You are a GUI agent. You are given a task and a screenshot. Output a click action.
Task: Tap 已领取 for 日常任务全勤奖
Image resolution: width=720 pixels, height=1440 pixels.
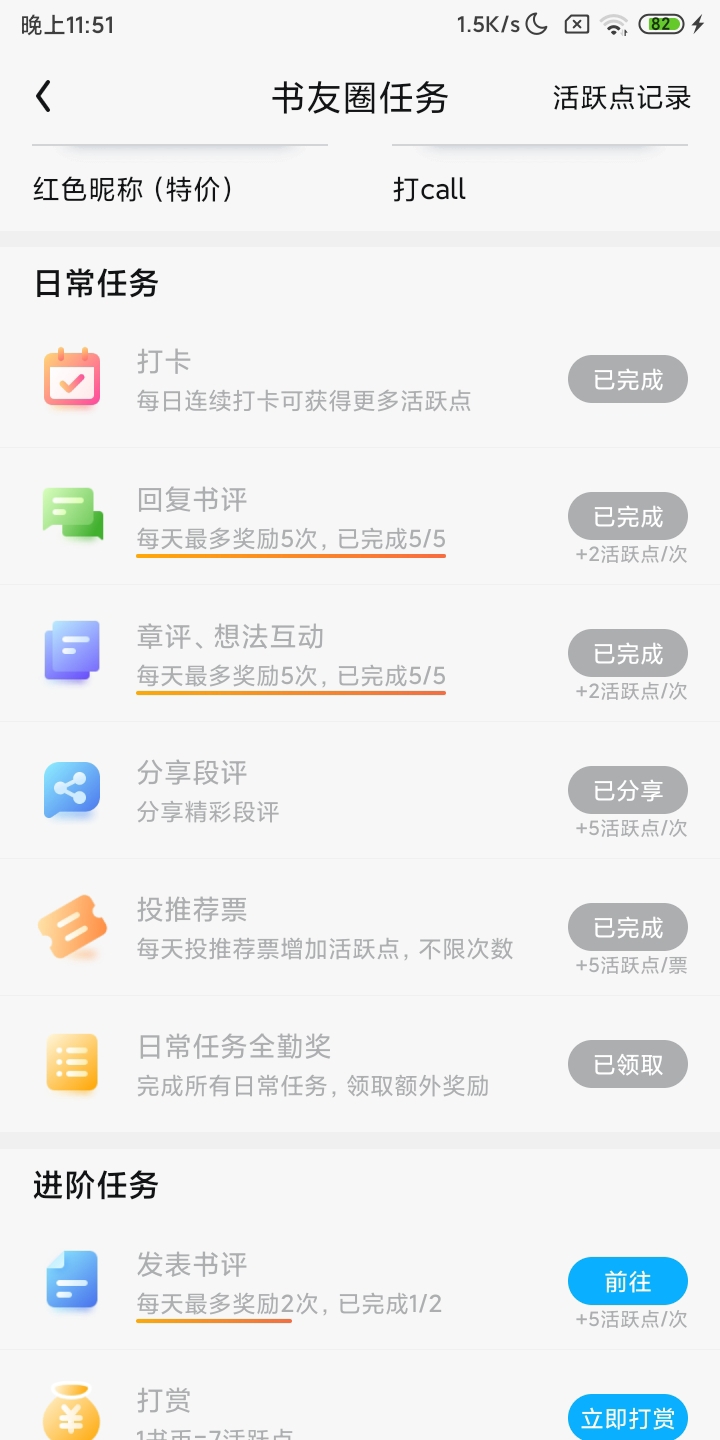pyautogui.click(x=628, y=1065)
